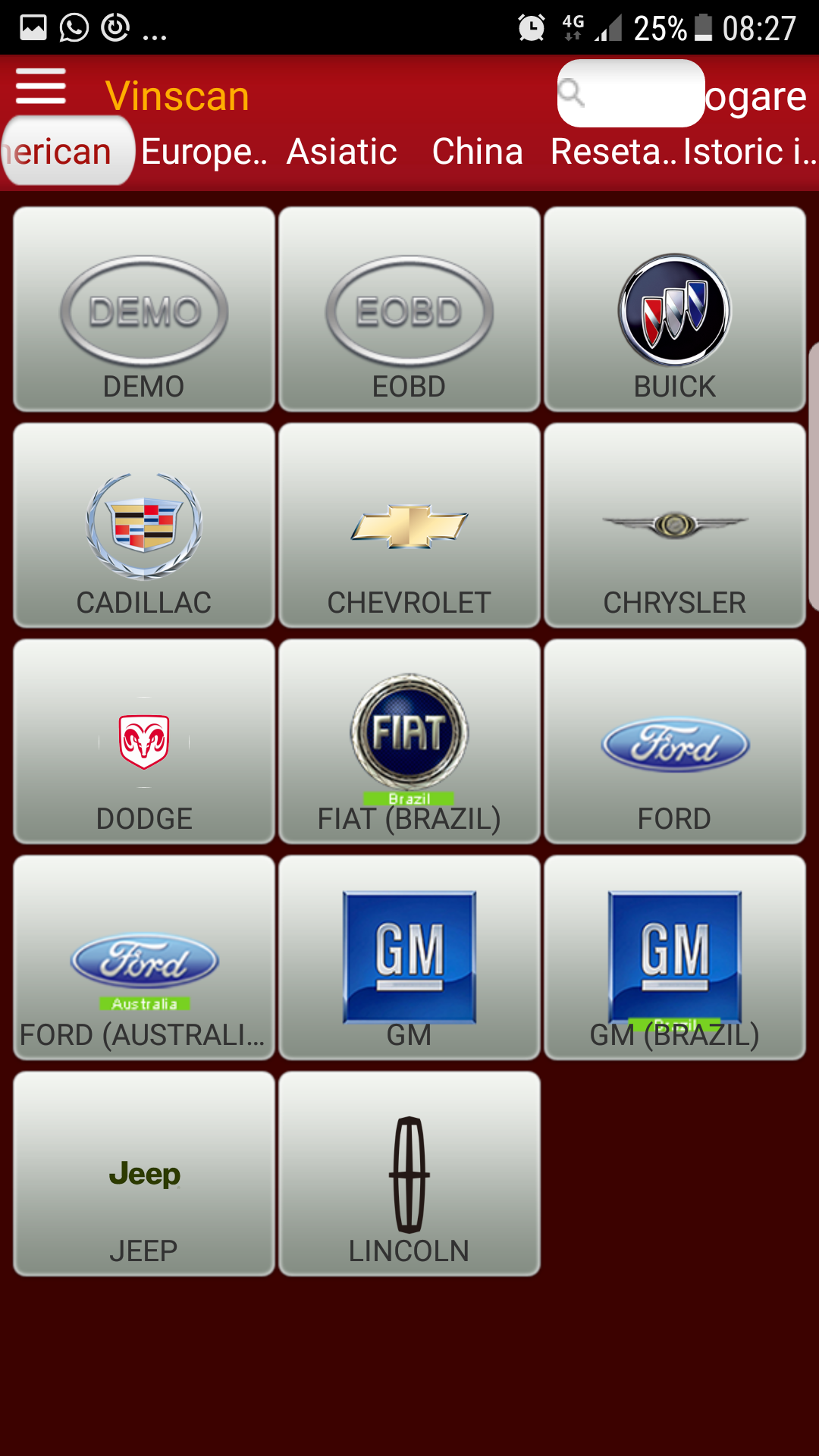This screenshot has height=1456, width=819.
Task: Choose the FORD brand tile
Action: click(675, 742)
